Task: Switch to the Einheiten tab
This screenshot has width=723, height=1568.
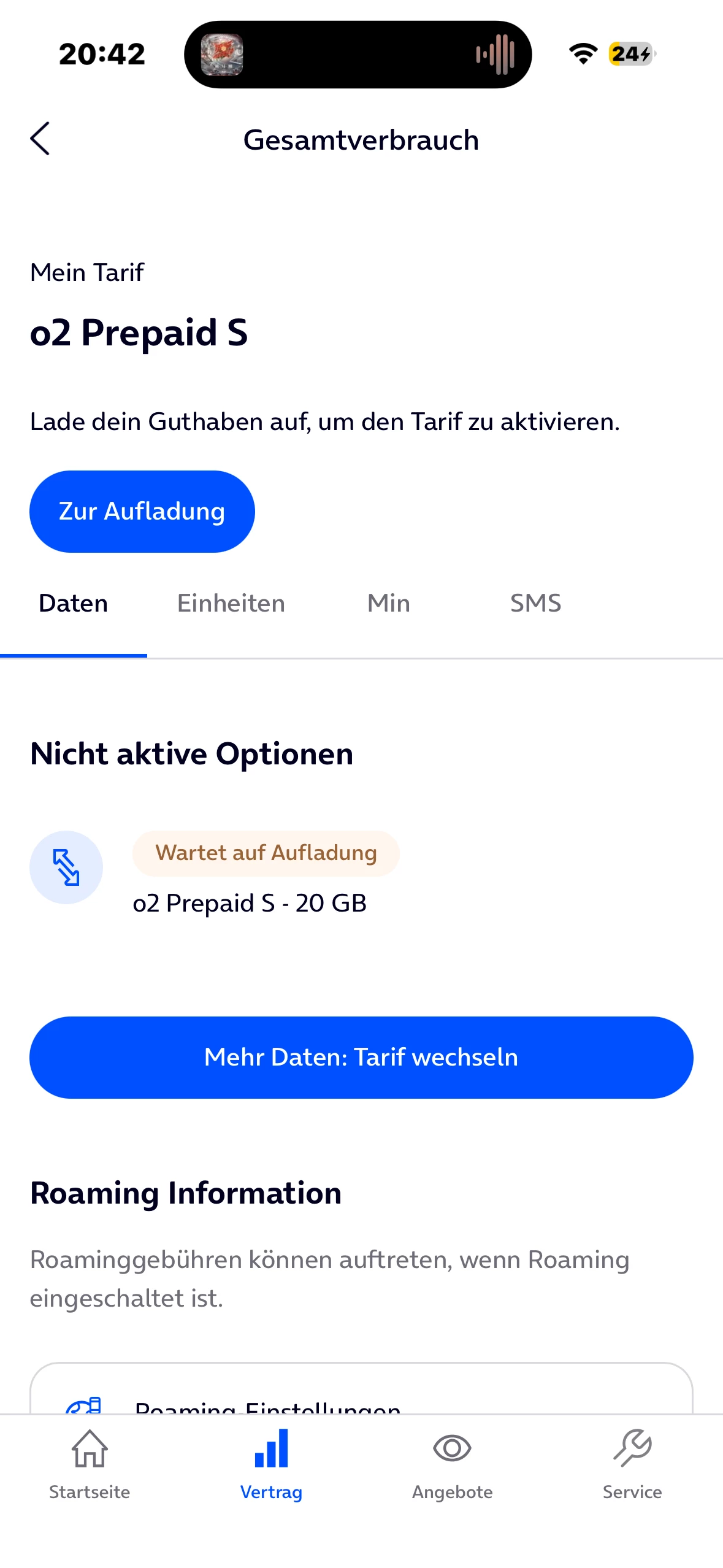Action: click(x=231, y=604)
